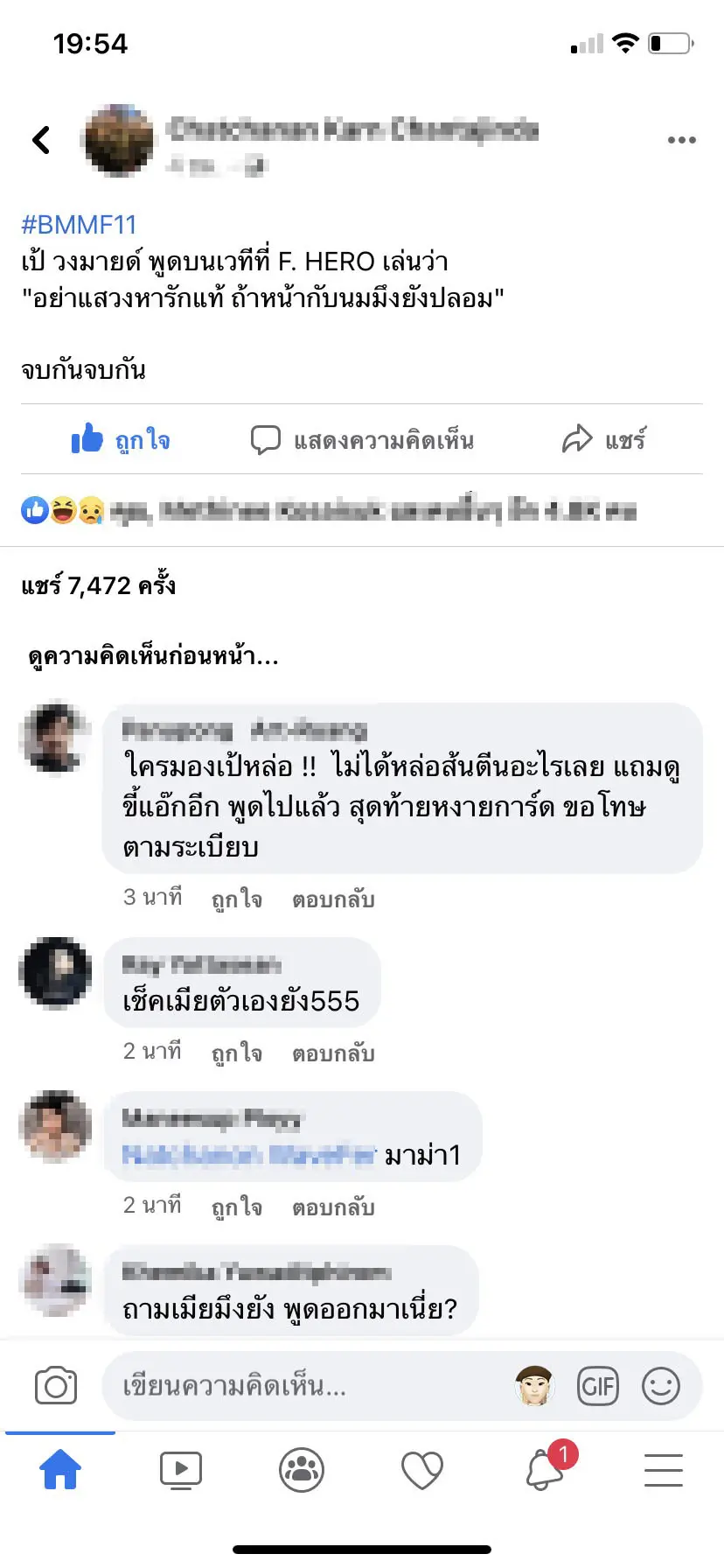Image resolution: width=724 pixels, height=1568 pixels.
Task: Open the three-dot post options menu
Action: [681, 140]
